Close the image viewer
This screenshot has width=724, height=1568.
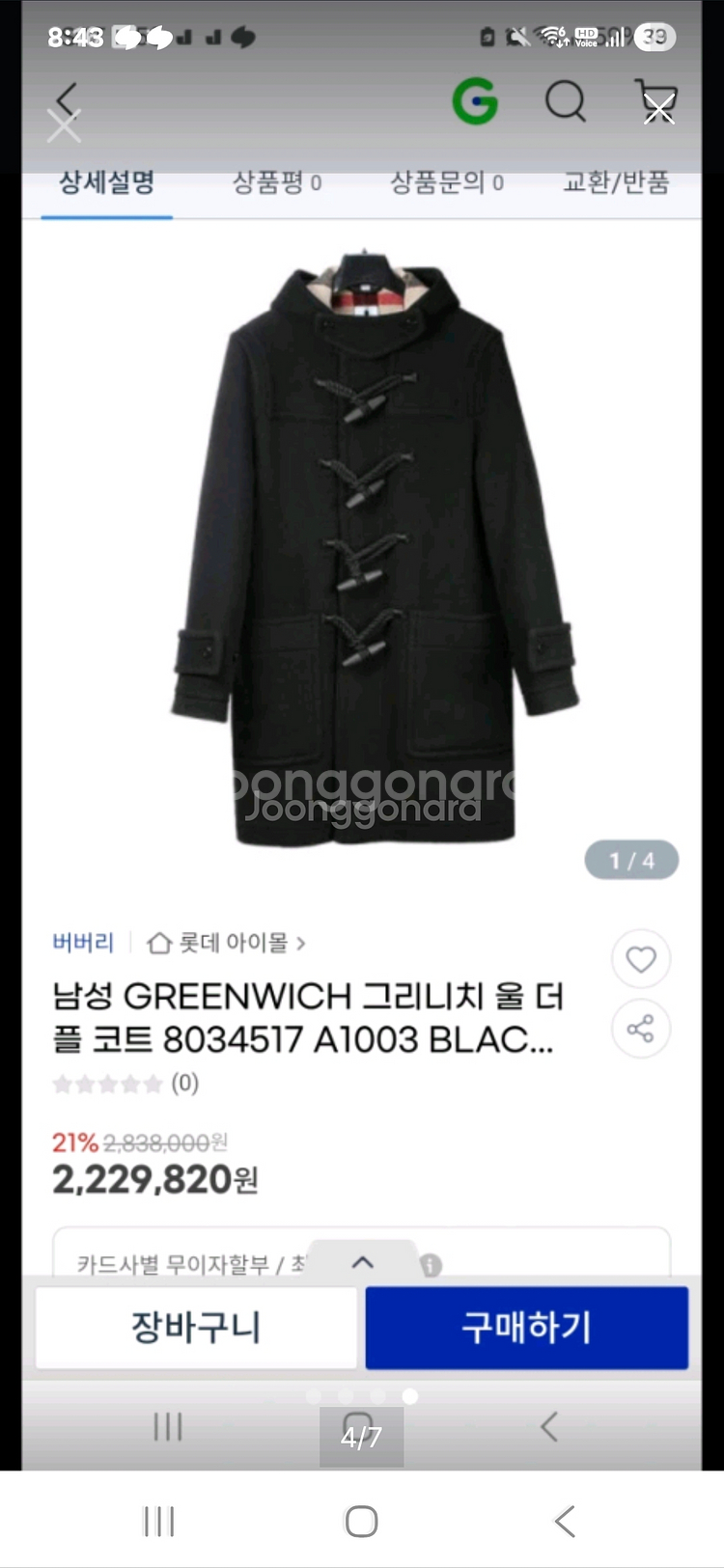click(x=64, y=125)
